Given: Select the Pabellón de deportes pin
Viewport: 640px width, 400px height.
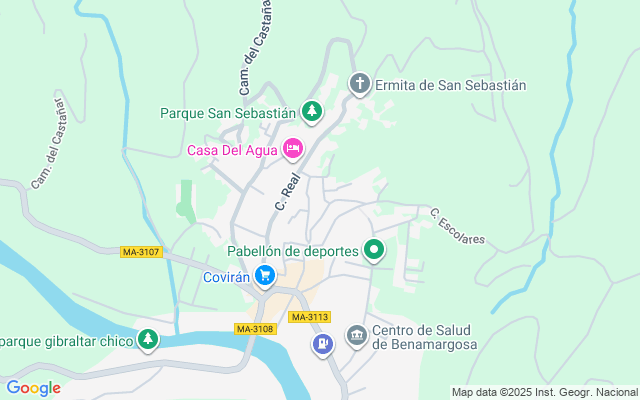Looking at the screenshot, I should tap(375, 250).
